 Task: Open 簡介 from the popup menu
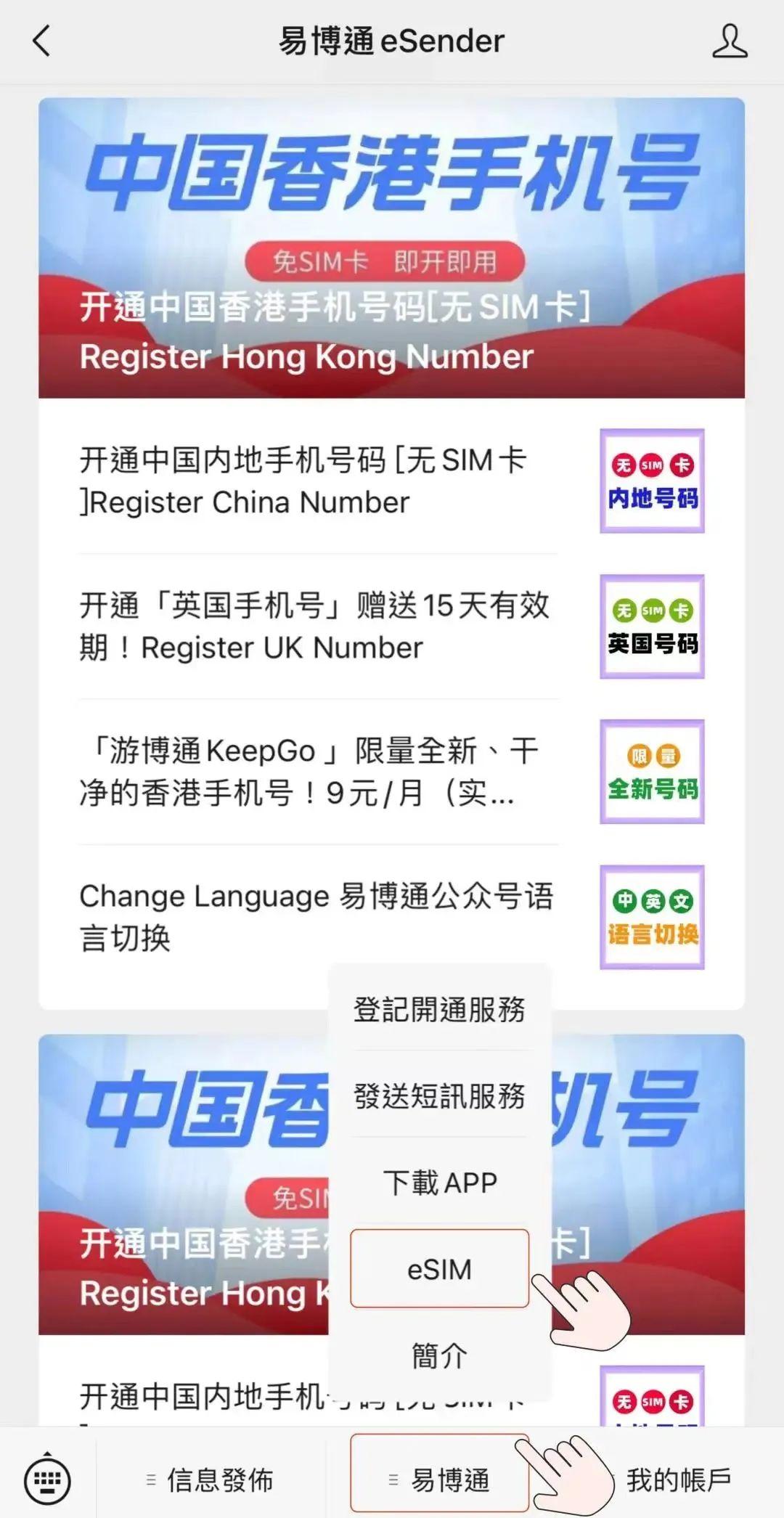439,1355
